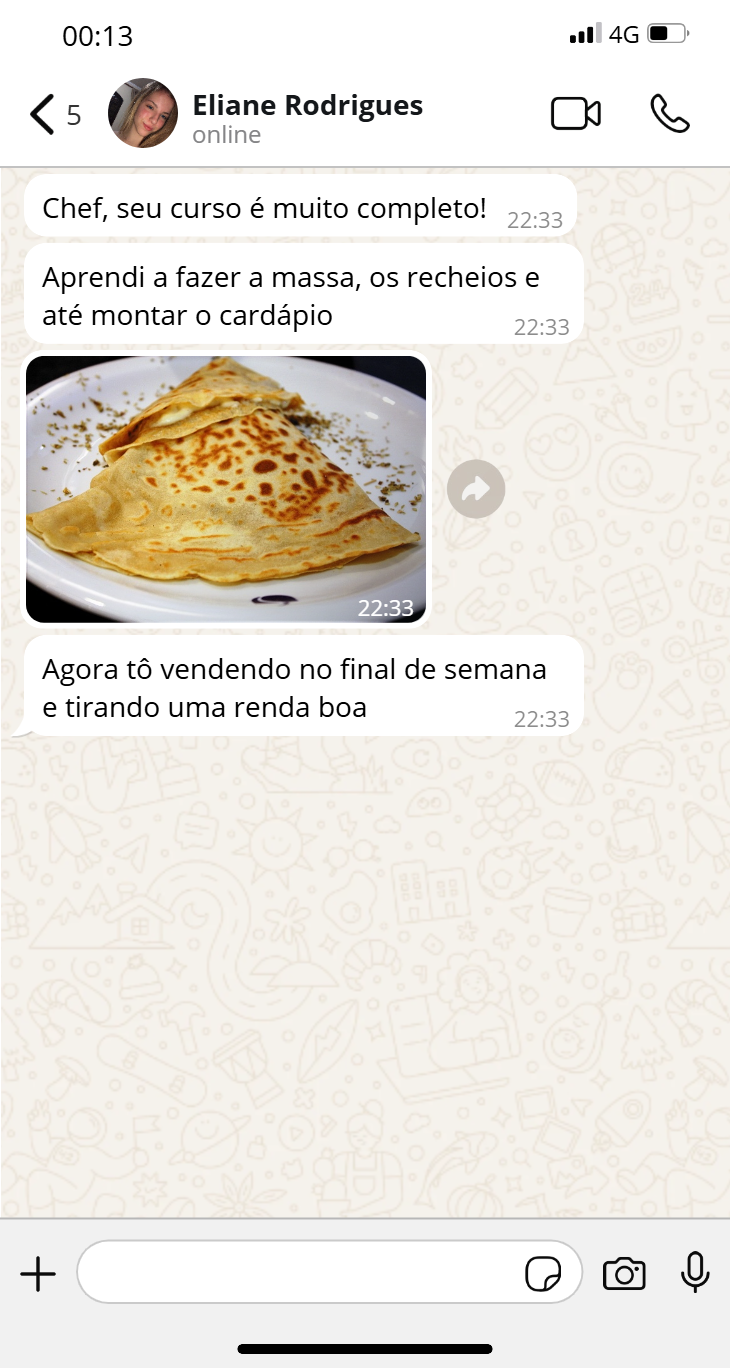Open the attachment plus menu
The height and width of the screenshot is (1368, 730).
pos(38,1274)
